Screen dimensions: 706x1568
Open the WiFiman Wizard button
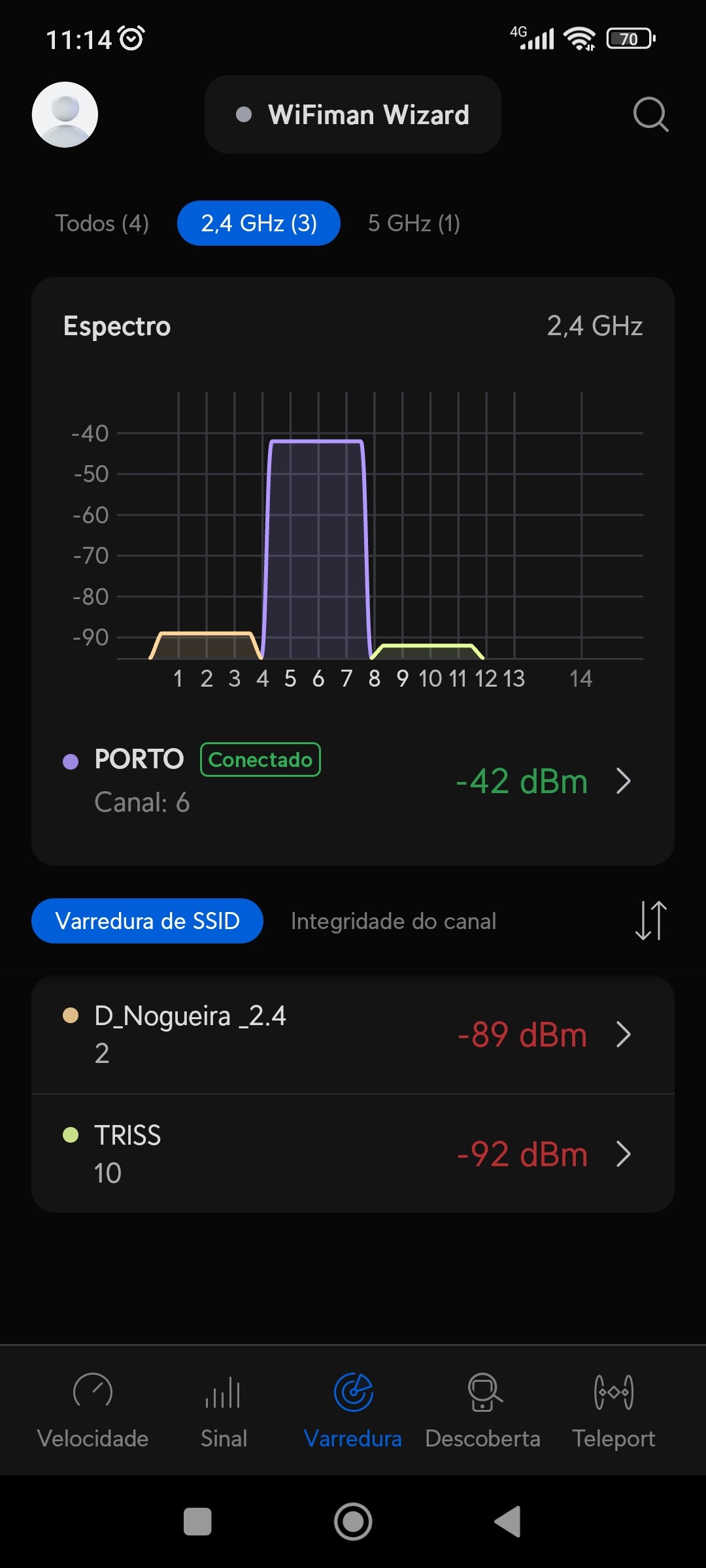(x=353, y=114)
